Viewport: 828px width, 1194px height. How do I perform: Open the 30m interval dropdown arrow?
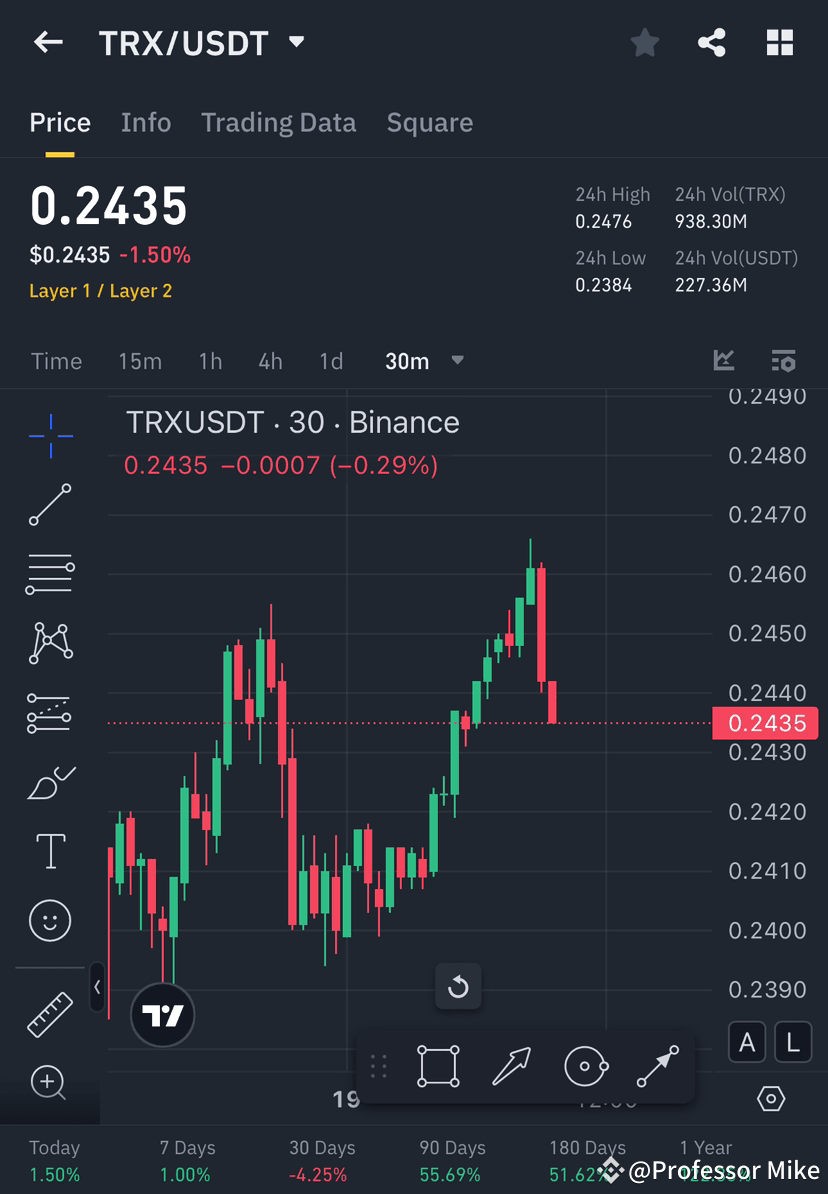tap(457, 362)
